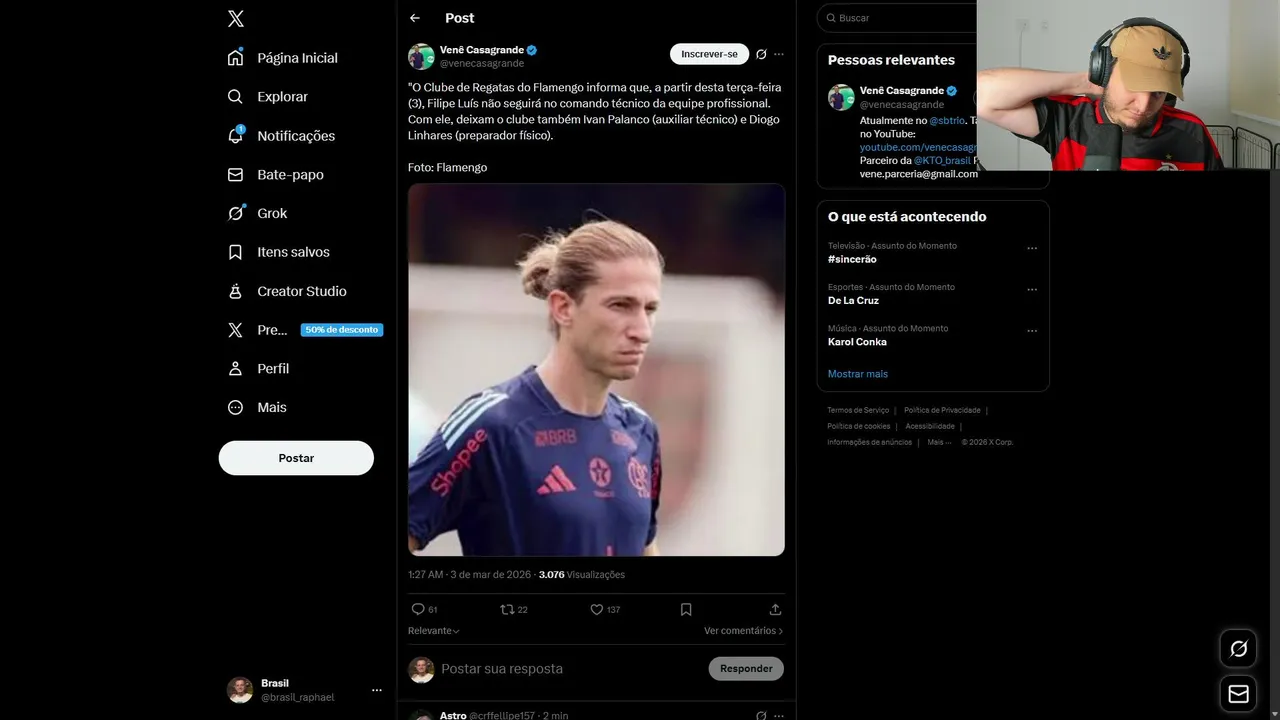
Task: Open Grok from the sidebar
Action: coord(258,213)
